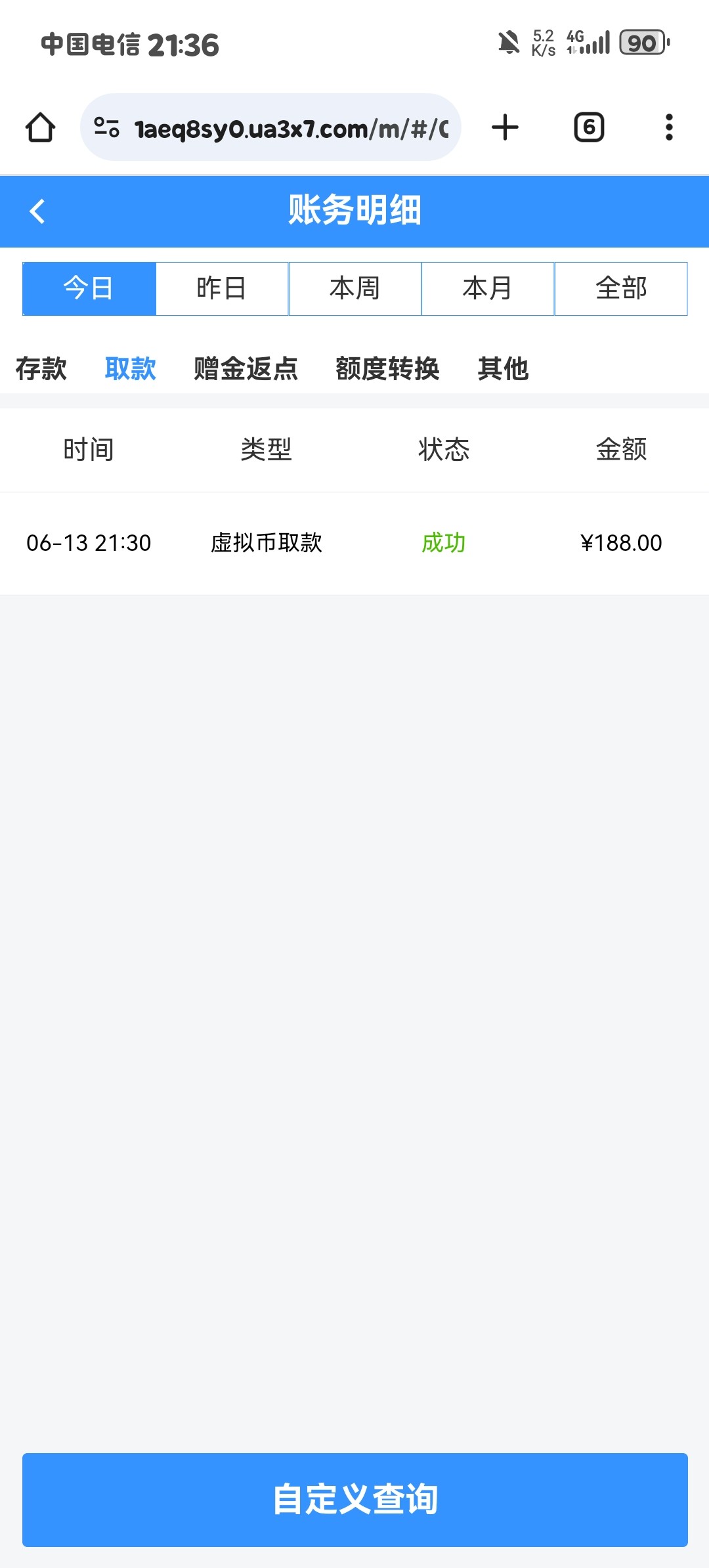The height and width of the screenshot is (1568, 709).
Task: Show records for 本月
Action: click(x=488, y=289)
